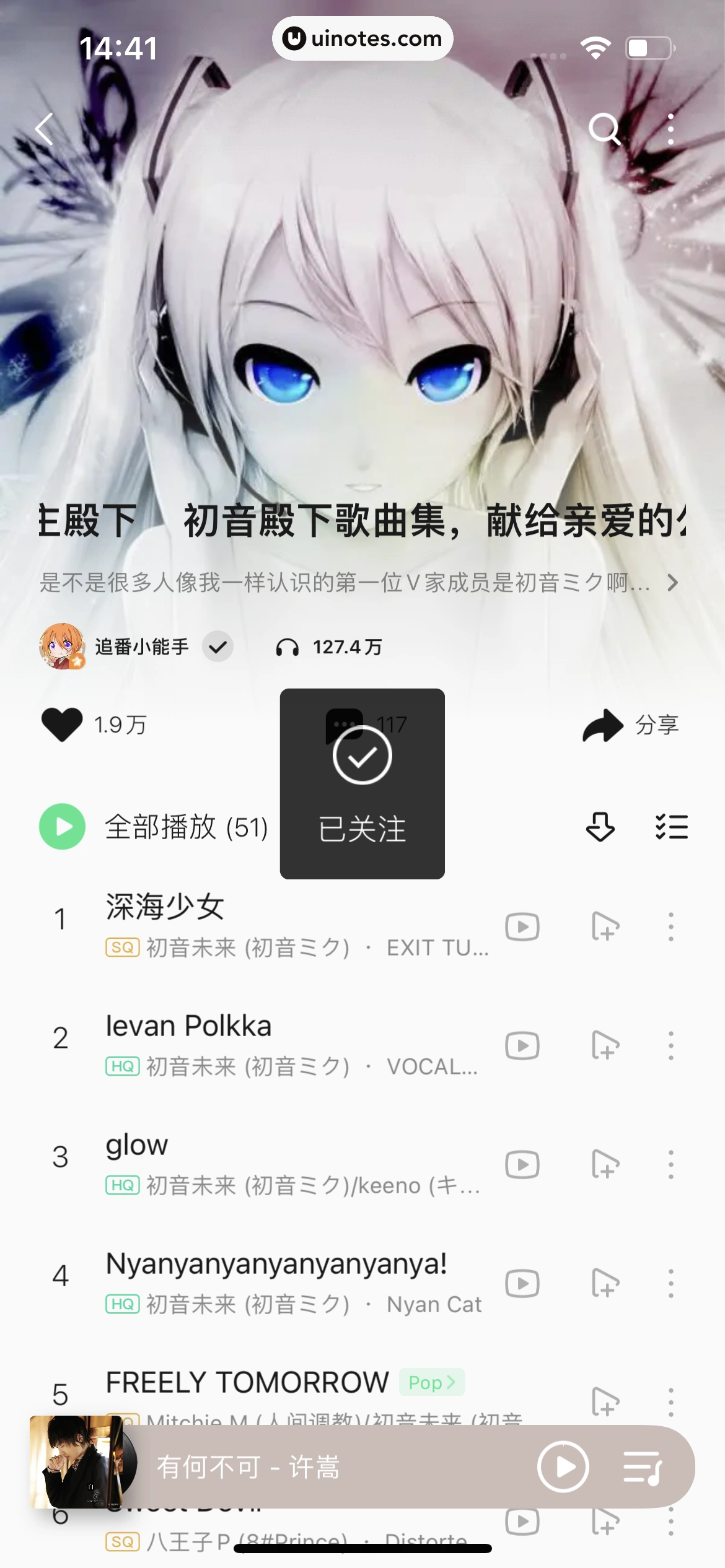Open the mini player's play queue
The width and height of the screenshot is (725, 1568).
tap(643, 1466)
